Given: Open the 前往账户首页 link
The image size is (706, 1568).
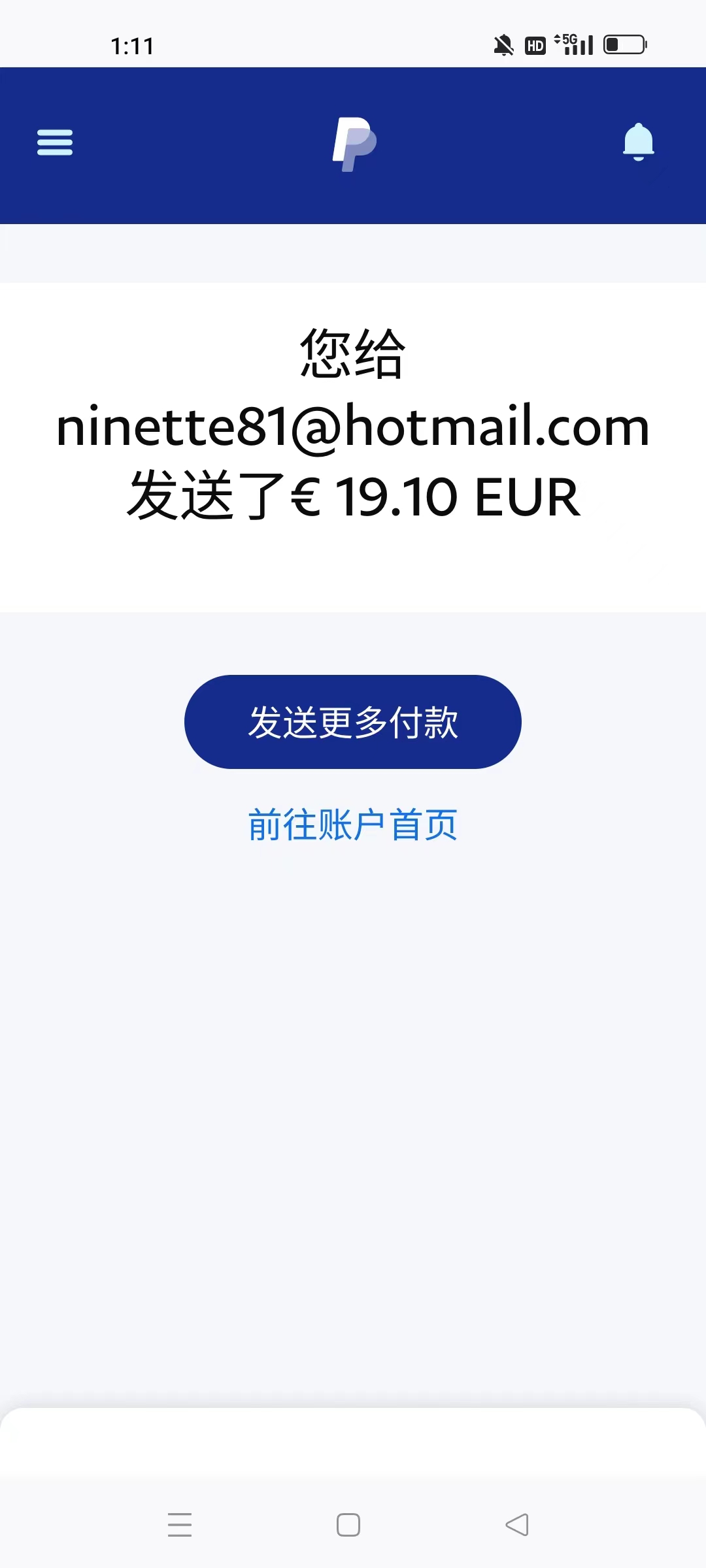Looking at the screenshot, I should point(353,825).
